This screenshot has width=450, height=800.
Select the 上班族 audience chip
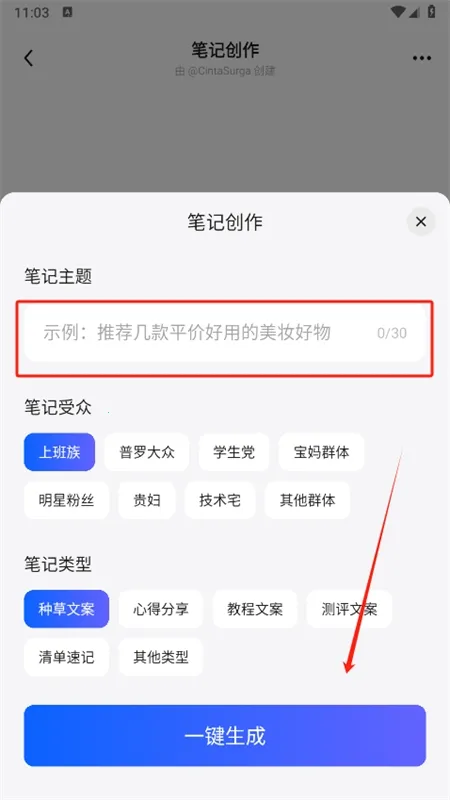(x=60, y=452)
